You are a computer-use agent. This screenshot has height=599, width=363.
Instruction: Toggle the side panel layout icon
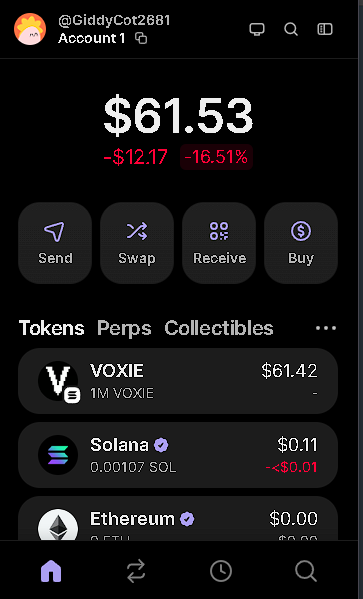click(x=325, y=29)
